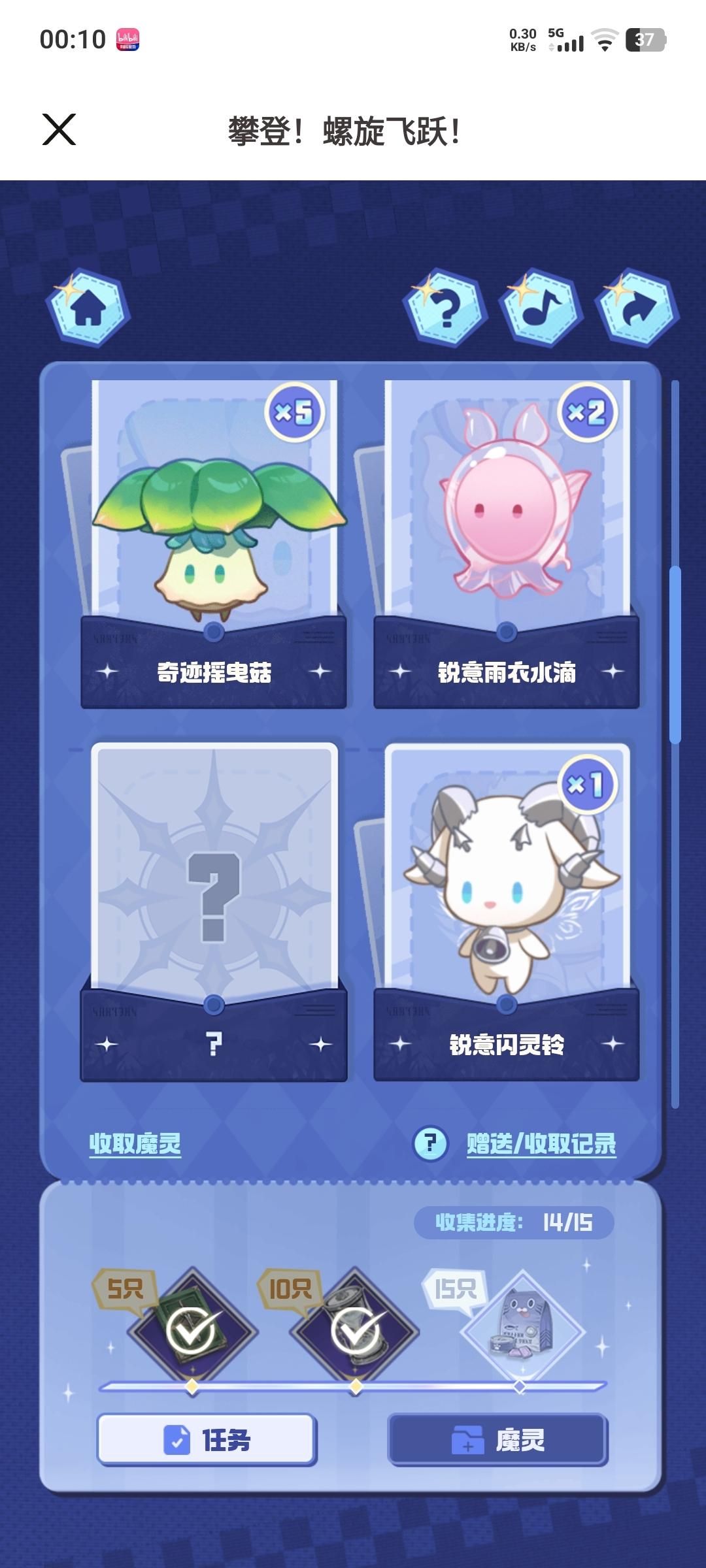Viewport: 706px width, 1568px height.
Task: Switch to the 魔灵 tab
Action: (498, 1439)
